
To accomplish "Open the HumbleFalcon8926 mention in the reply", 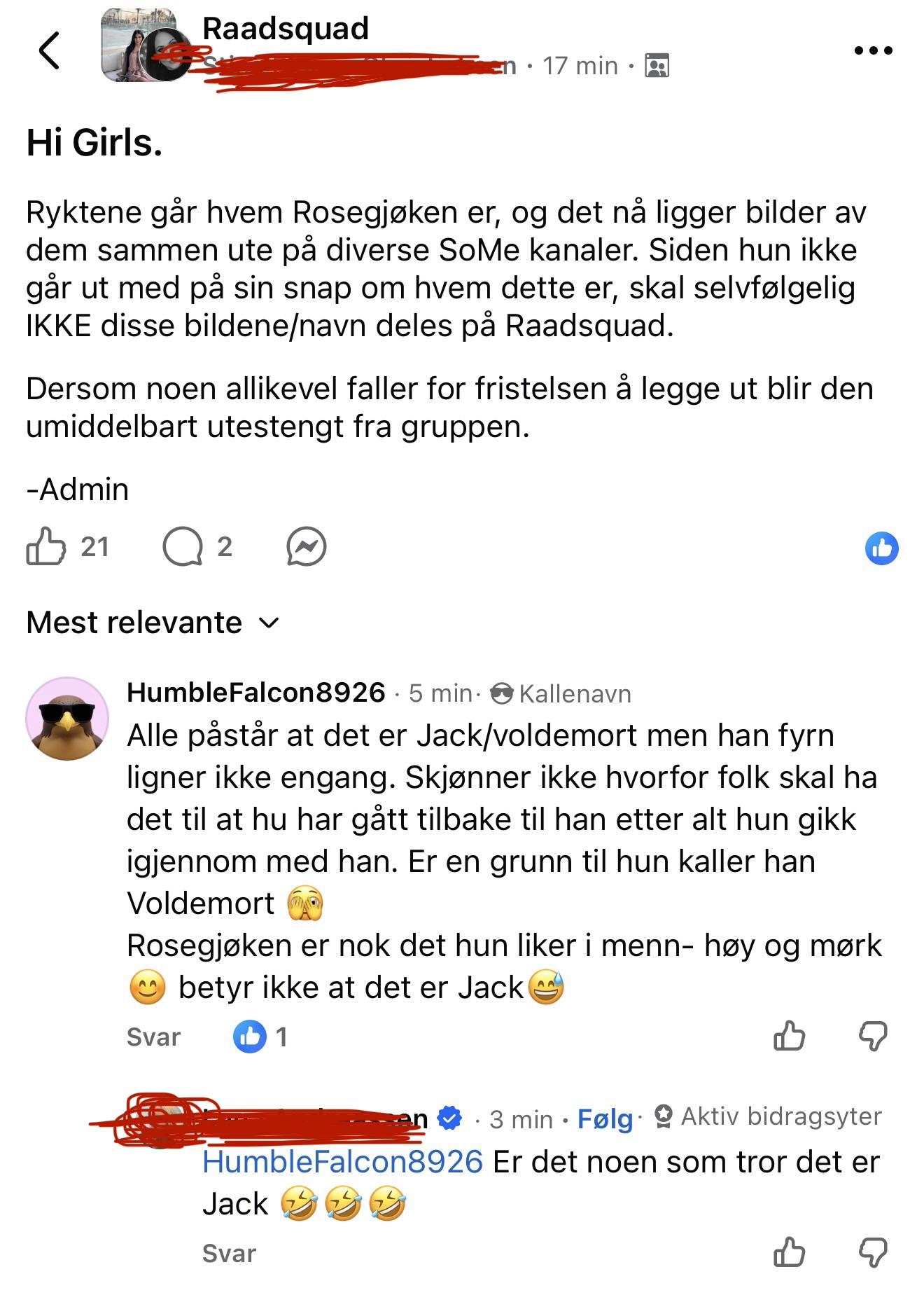I will click(x=342, y=1162).
